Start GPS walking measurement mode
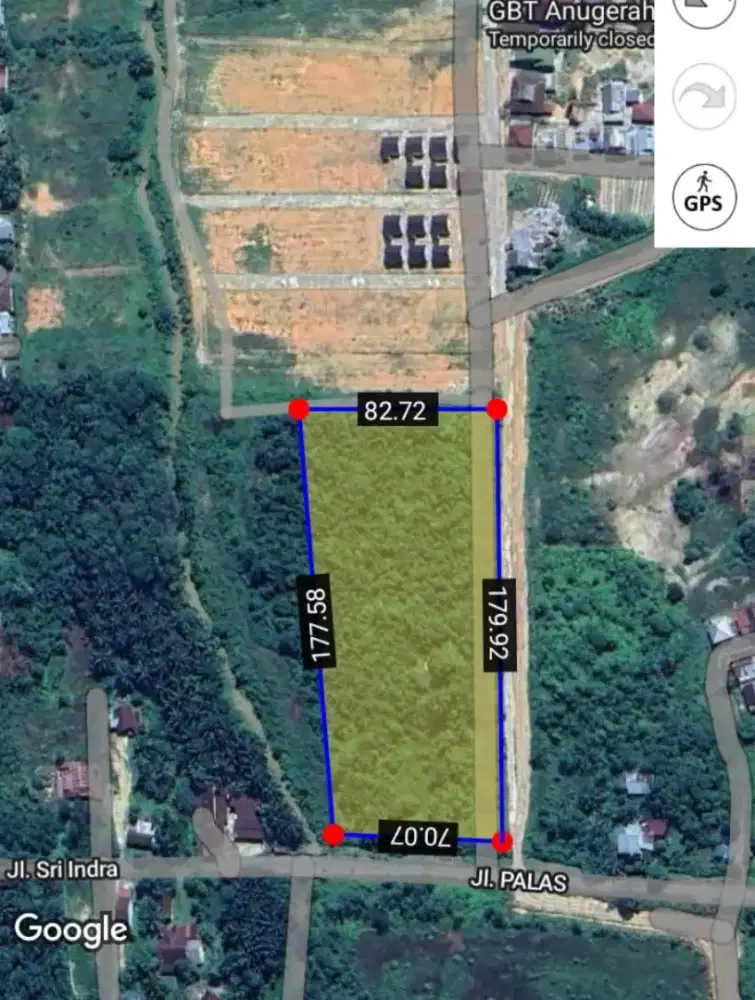Viewport: 755px width, 1000px height. pos(704,192)
